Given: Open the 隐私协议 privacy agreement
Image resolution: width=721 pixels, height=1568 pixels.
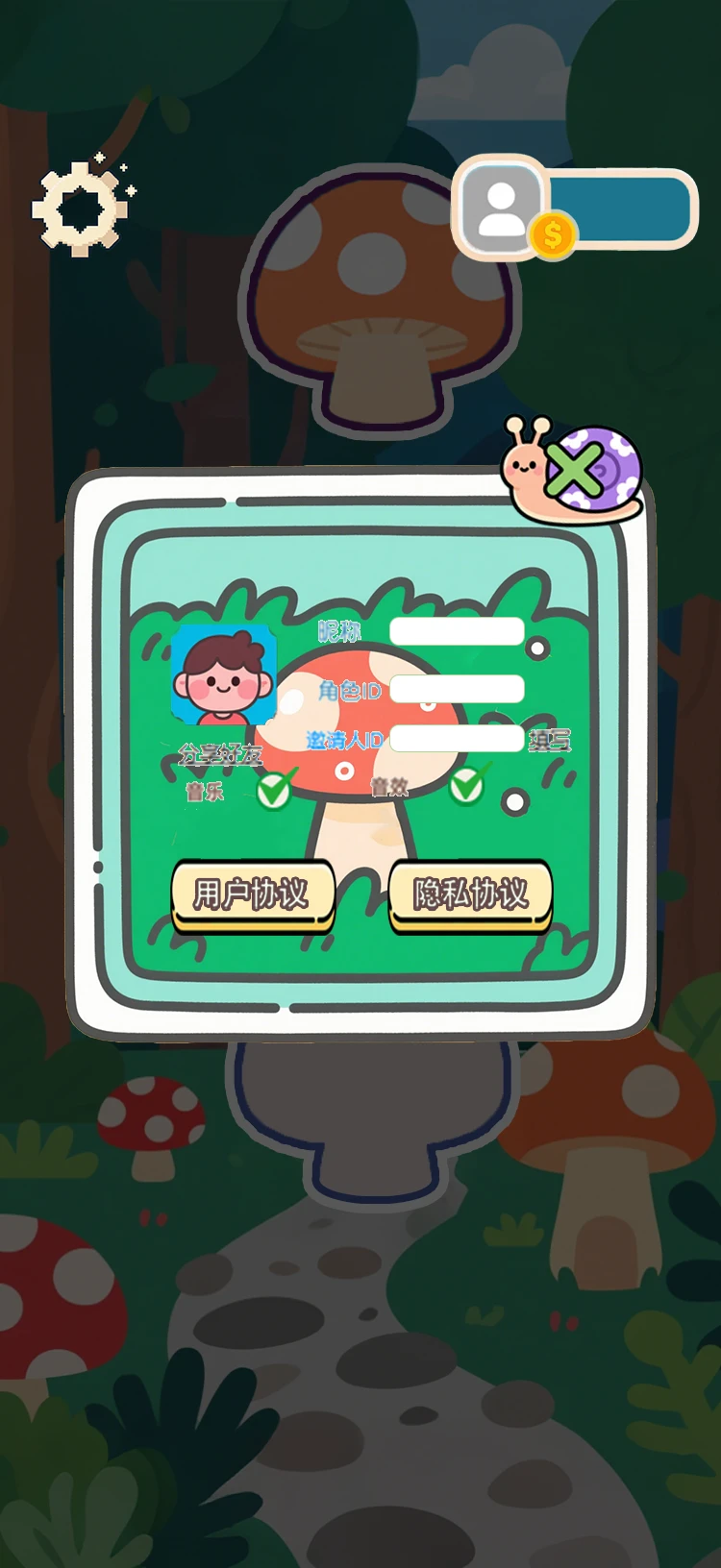Looking at the screenshot, I should (x=470, y=894).
